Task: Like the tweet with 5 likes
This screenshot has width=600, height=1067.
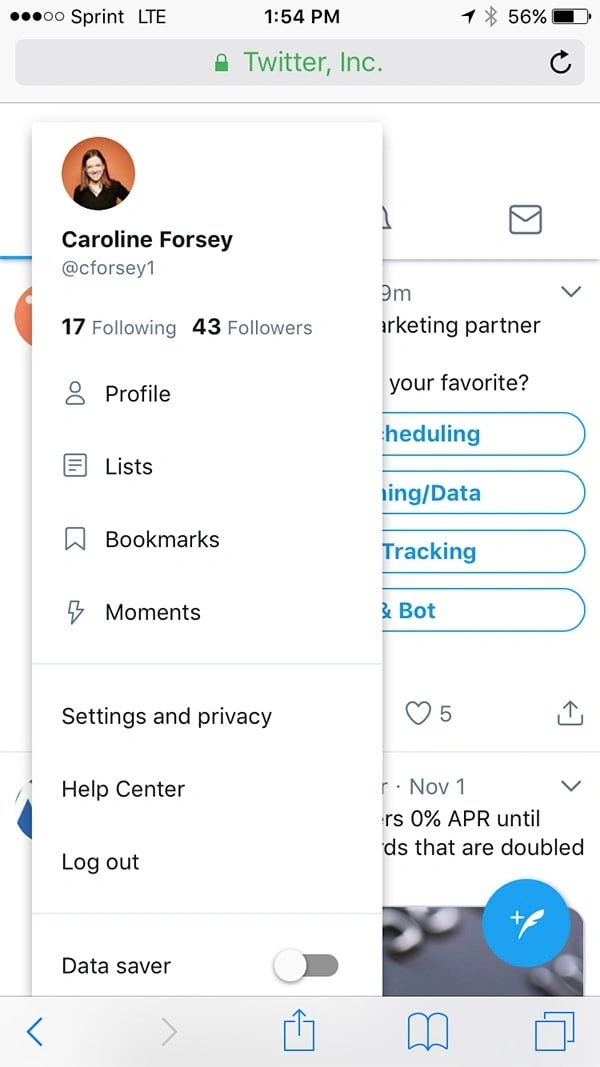Action: click(x=418, y=713)
